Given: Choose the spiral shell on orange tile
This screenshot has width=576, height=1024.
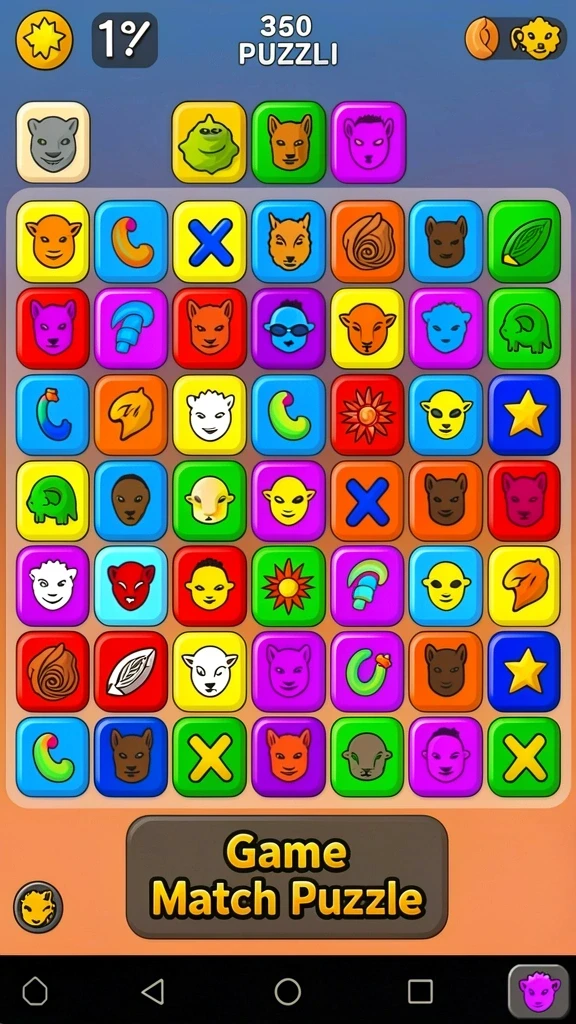Looking at the screenshot, I should [367, 242].
